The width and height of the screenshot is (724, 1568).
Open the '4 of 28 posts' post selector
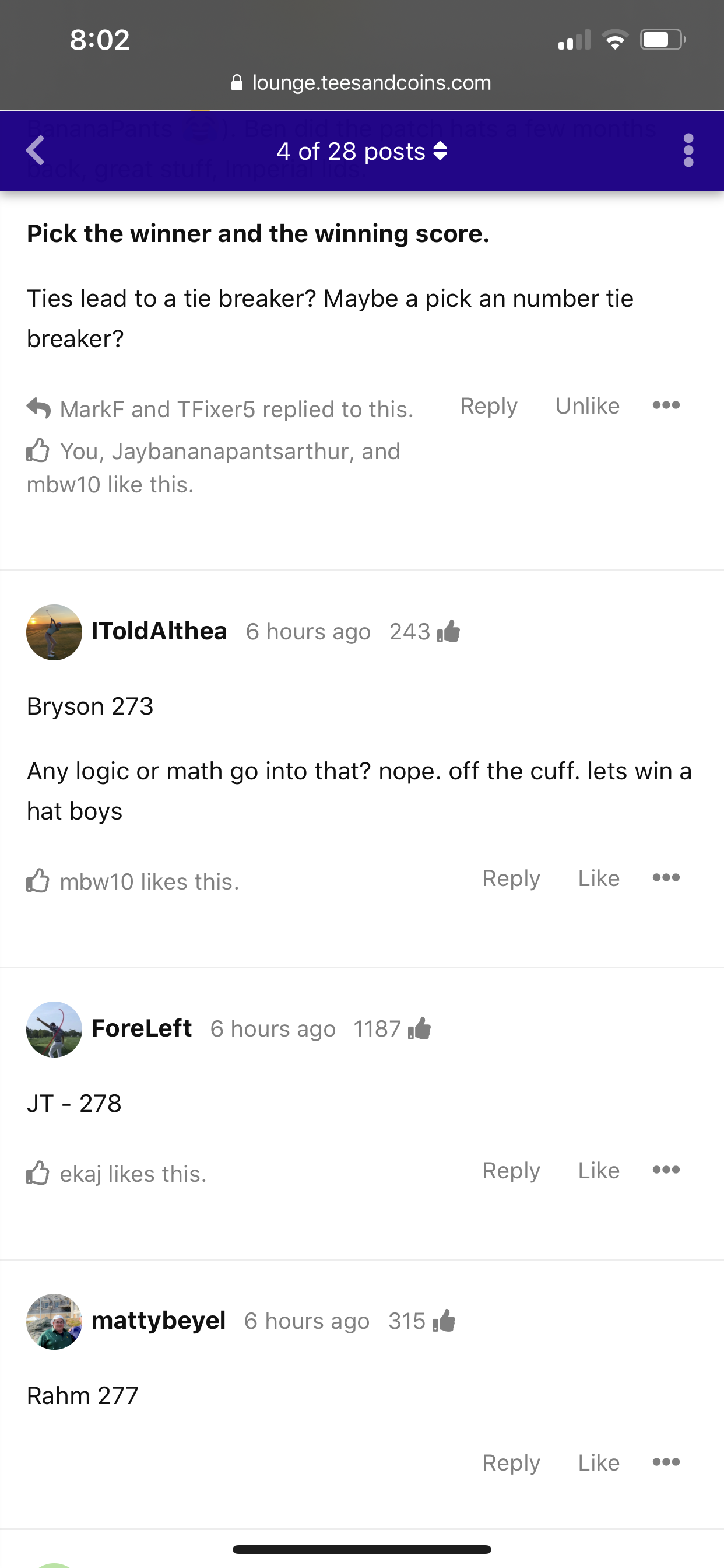point(361,151)
